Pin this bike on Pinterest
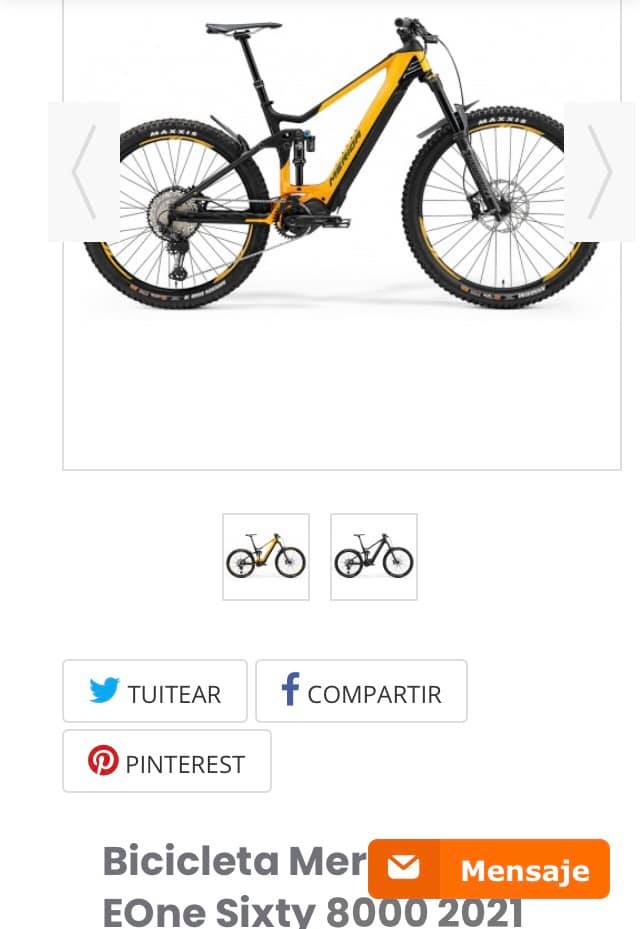 tap(167, 761)
